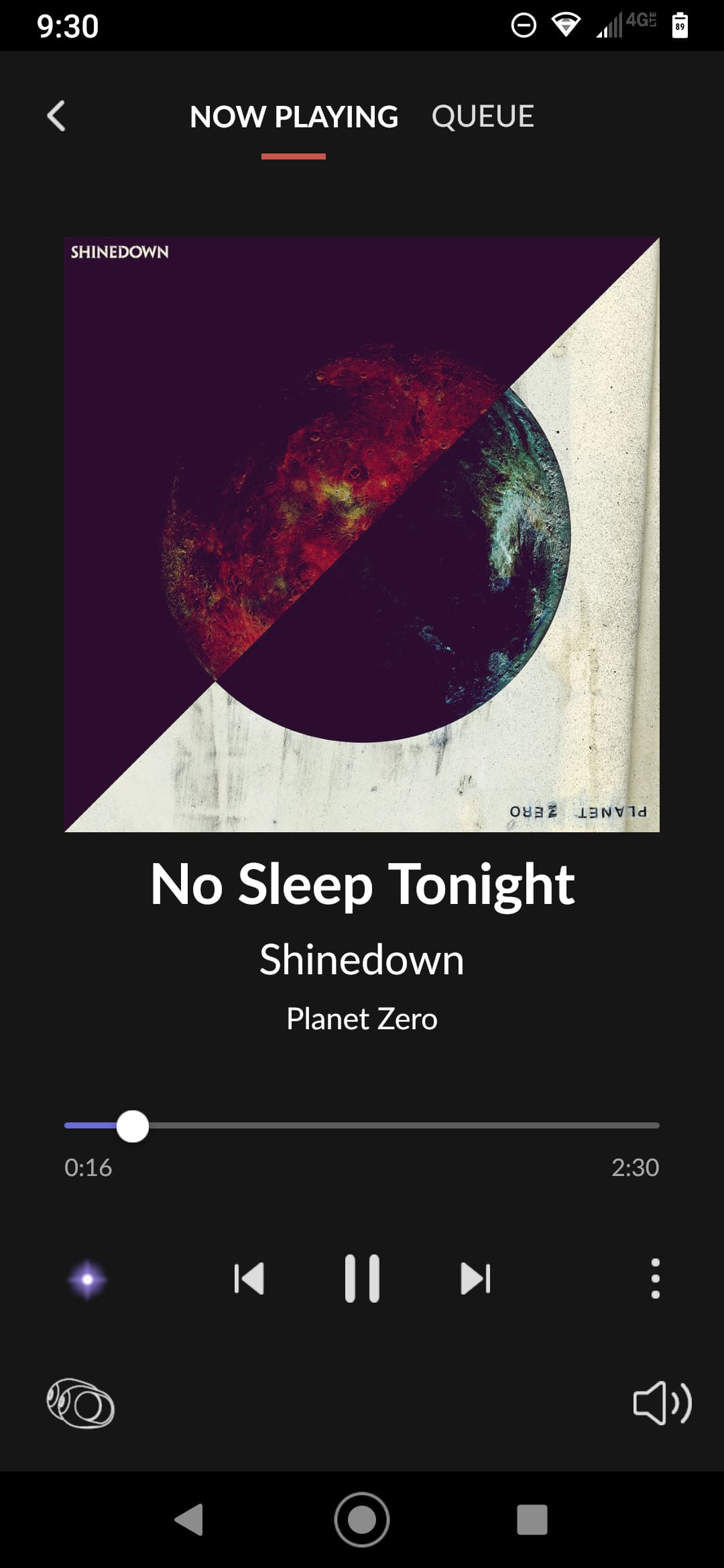The width and height of the screenshot is (724, 1568).
Task: Skip to the next track
Action: click(476, 1278)
